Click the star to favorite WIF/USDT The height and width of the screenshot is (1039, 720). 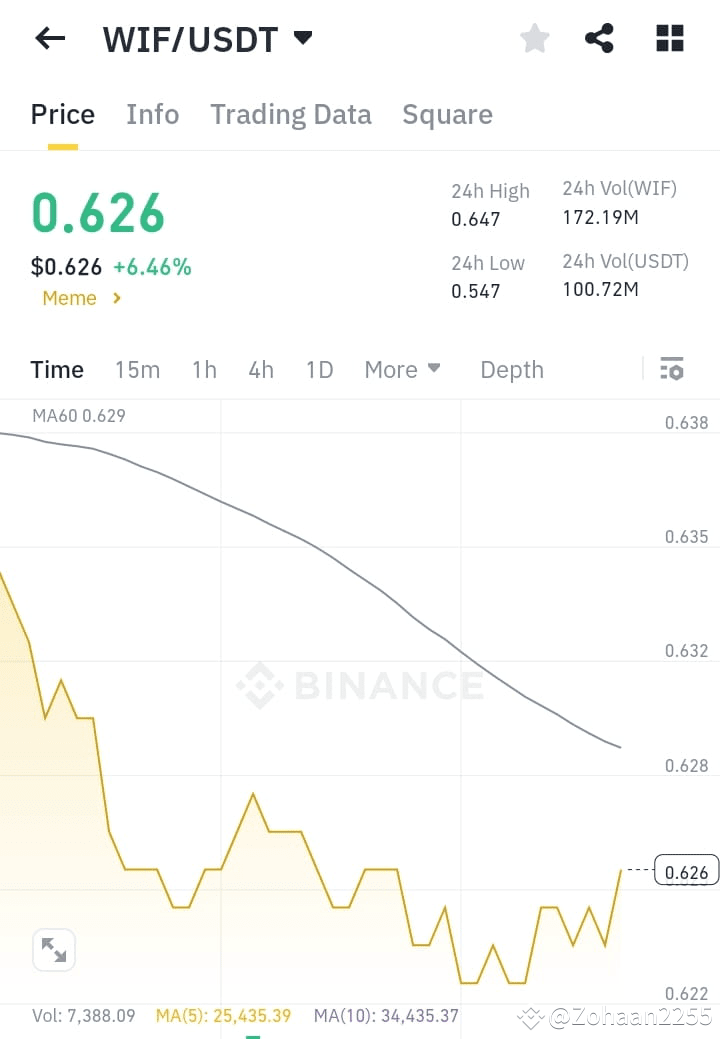click(x=535, y=38)
